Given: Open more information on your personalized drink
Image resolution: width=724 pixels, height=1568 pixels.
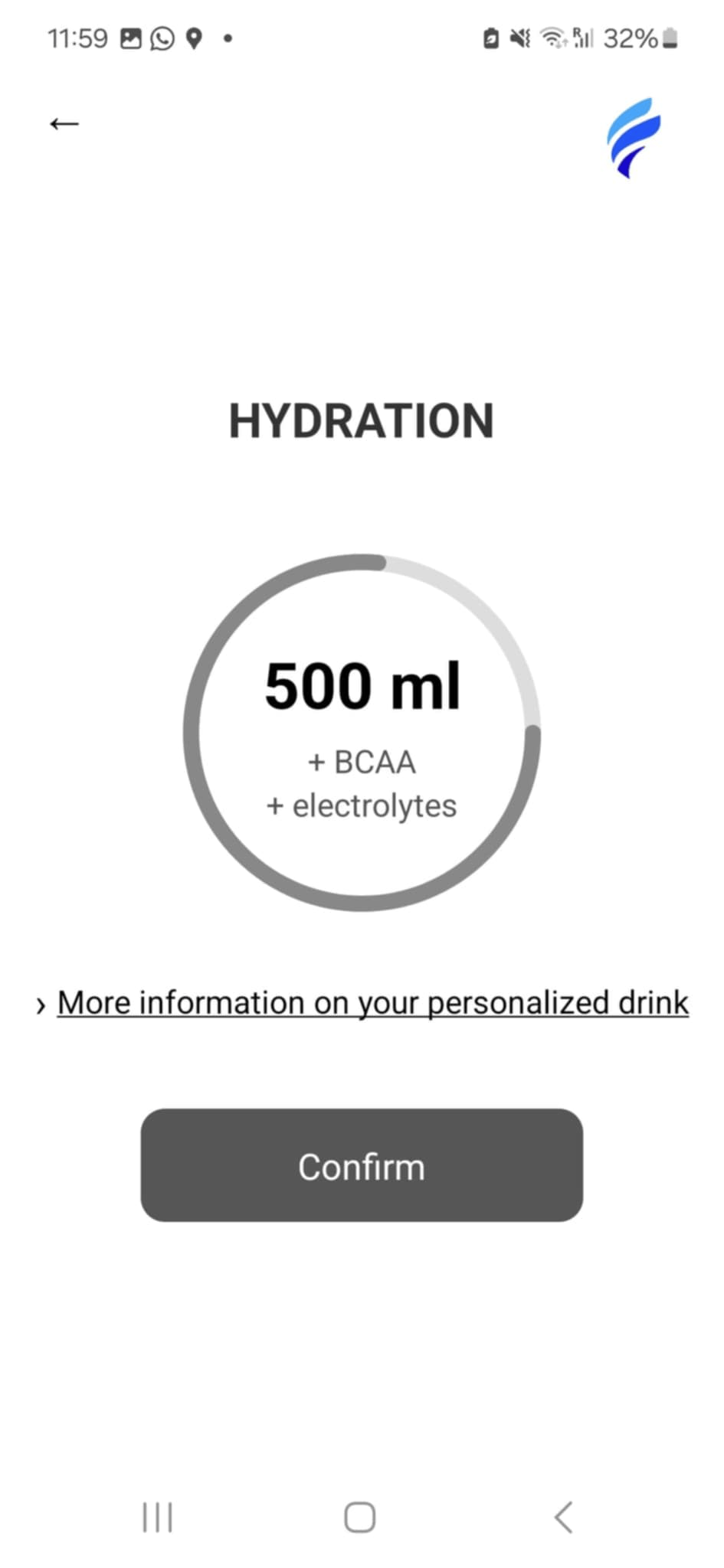Looking at the screenshot, I should (372, 1003).
